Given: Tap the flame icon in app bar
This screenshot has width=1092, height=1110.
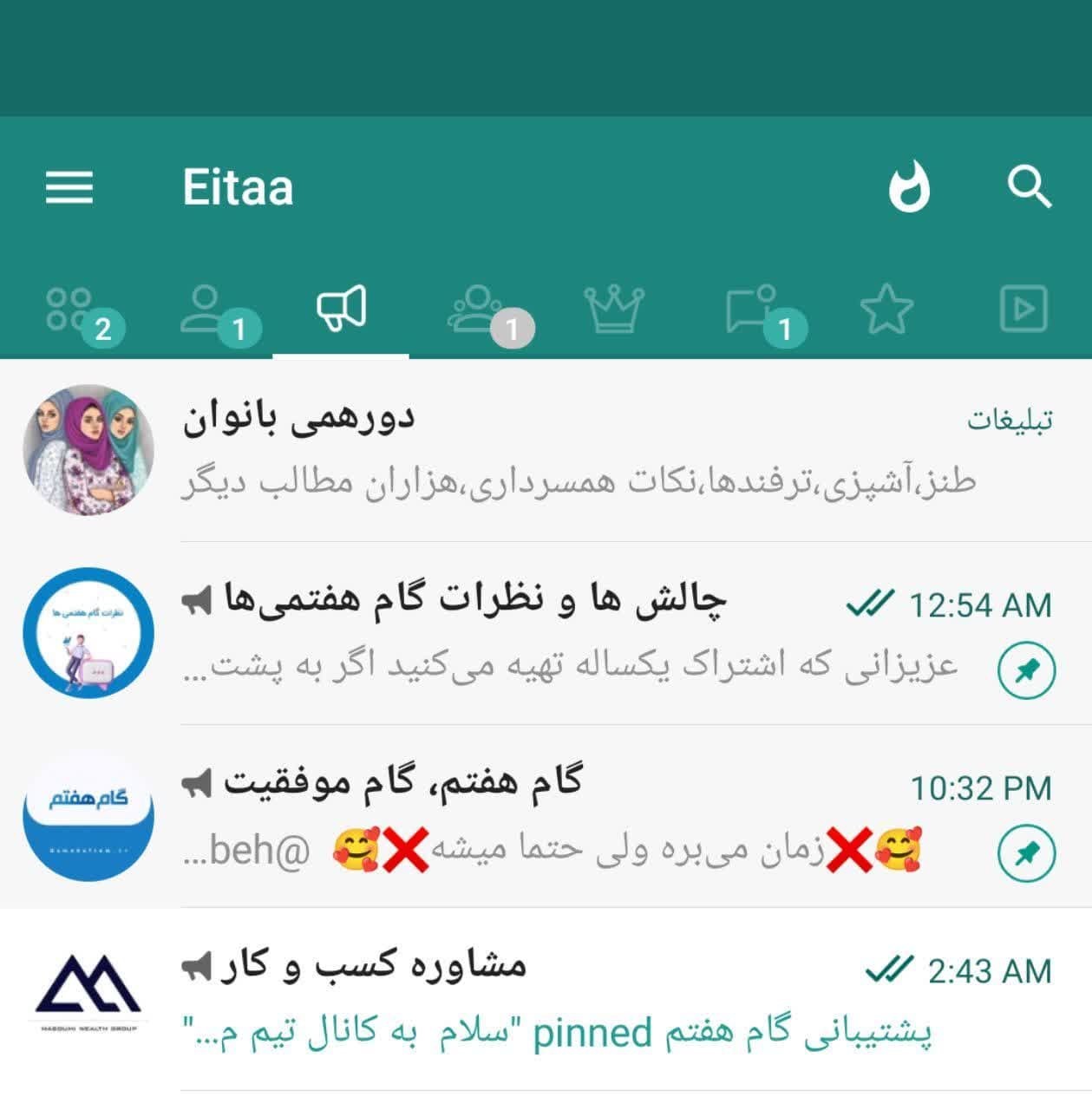Looking at the screenshot, I should pyautogui.click(x=909, y=187).
